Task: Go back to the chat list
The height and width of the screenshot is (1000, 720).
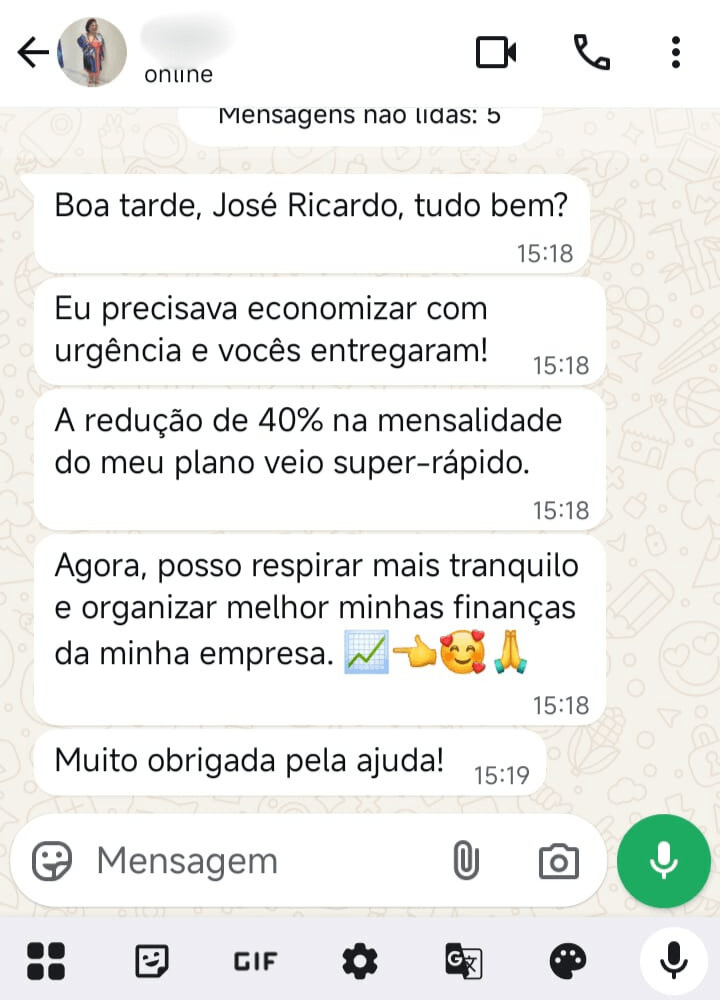Action: 33,52
